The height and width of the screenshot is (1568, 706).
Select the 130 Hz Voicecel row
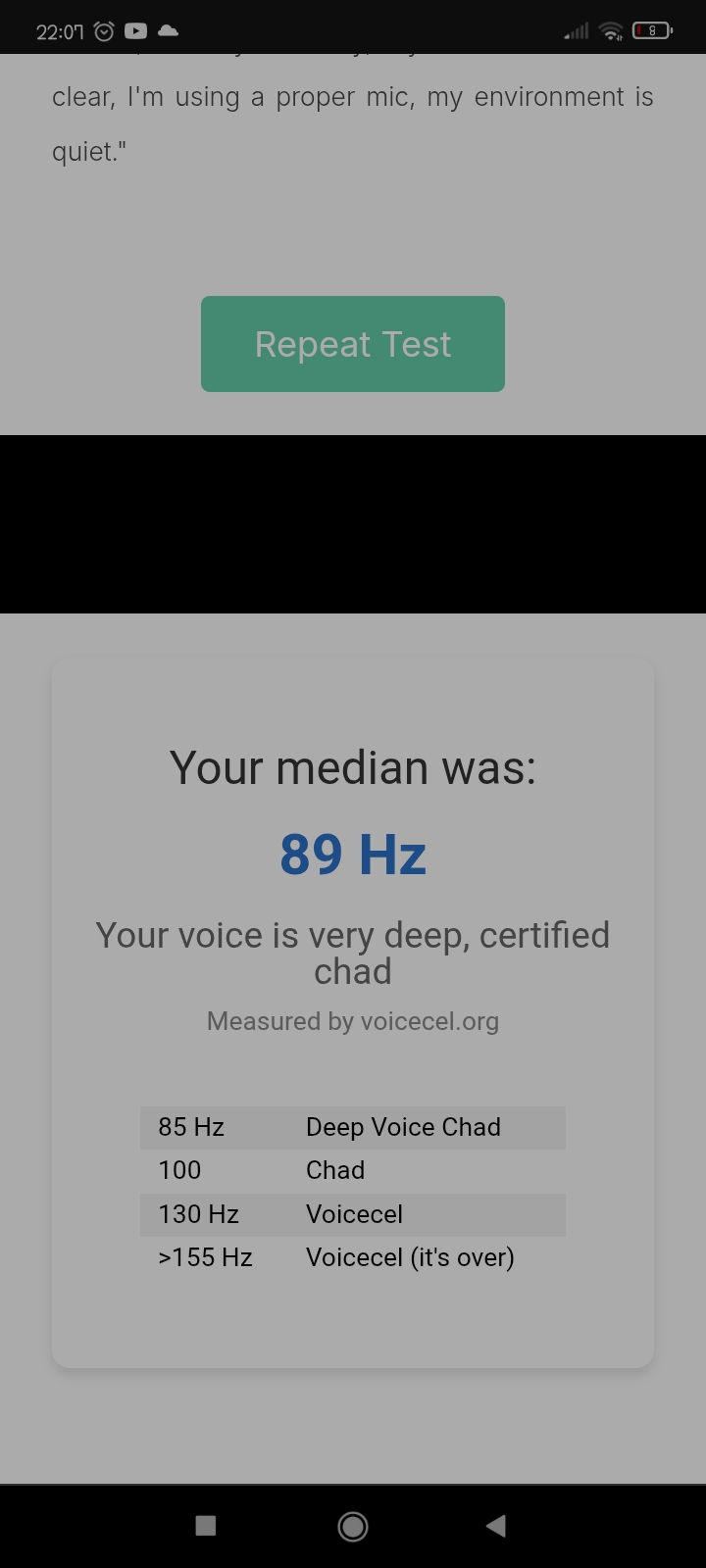353,1214
